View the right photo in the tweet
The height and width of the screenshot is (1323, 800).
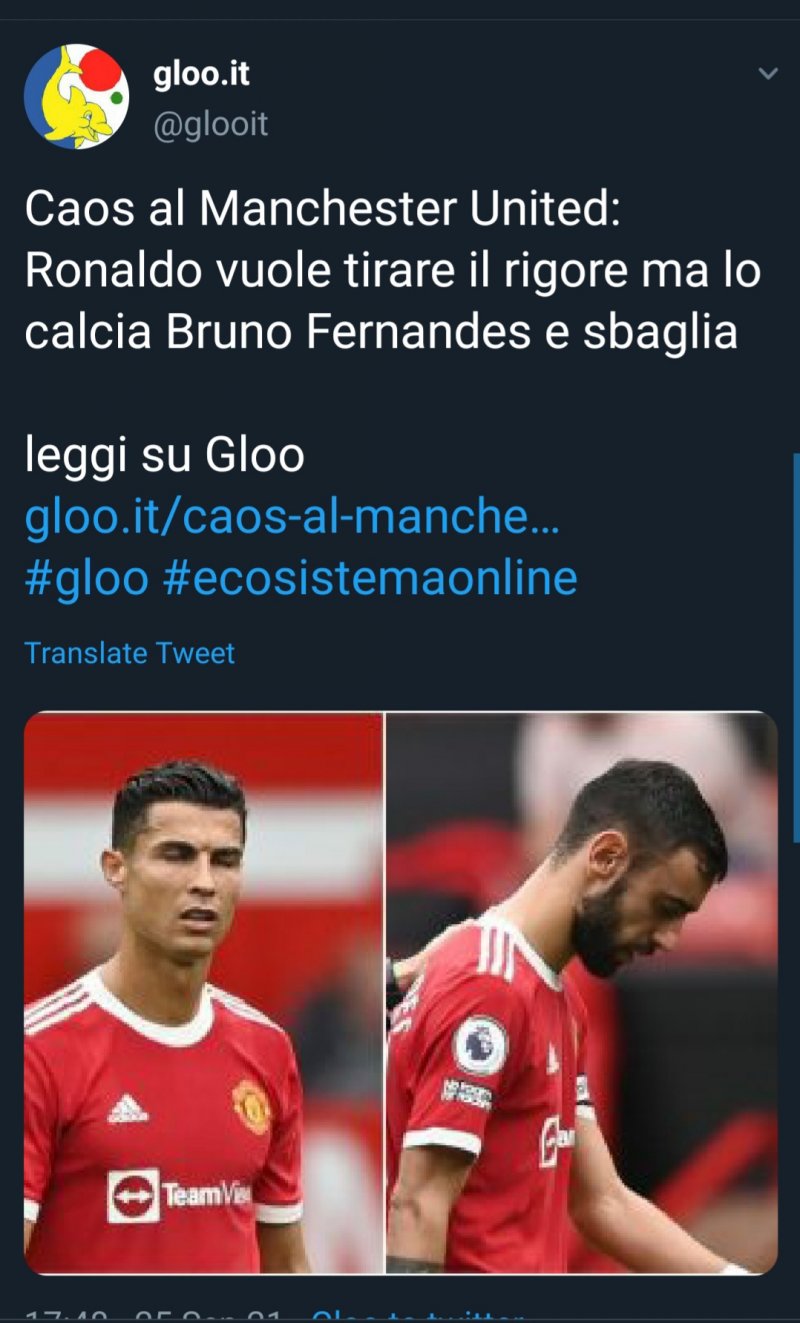pyautogui.click(x=582, y=992)
